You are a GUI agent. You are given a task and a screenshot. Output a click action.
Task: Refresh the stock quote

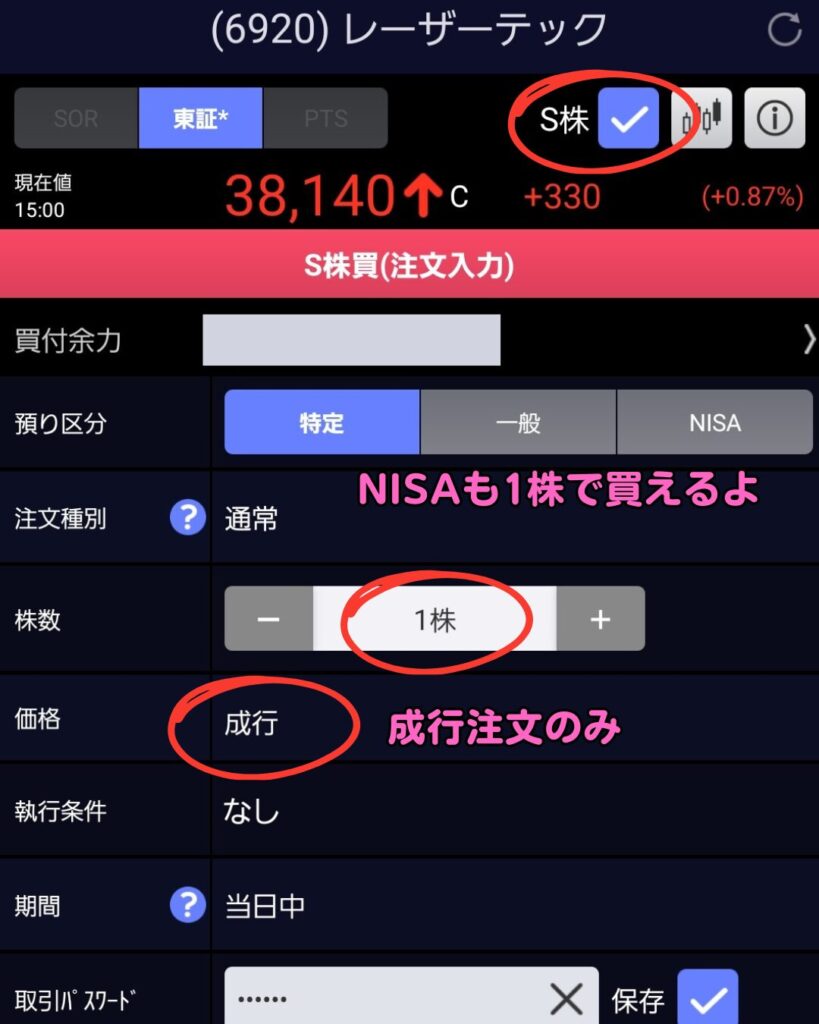[x=784, y=30]
